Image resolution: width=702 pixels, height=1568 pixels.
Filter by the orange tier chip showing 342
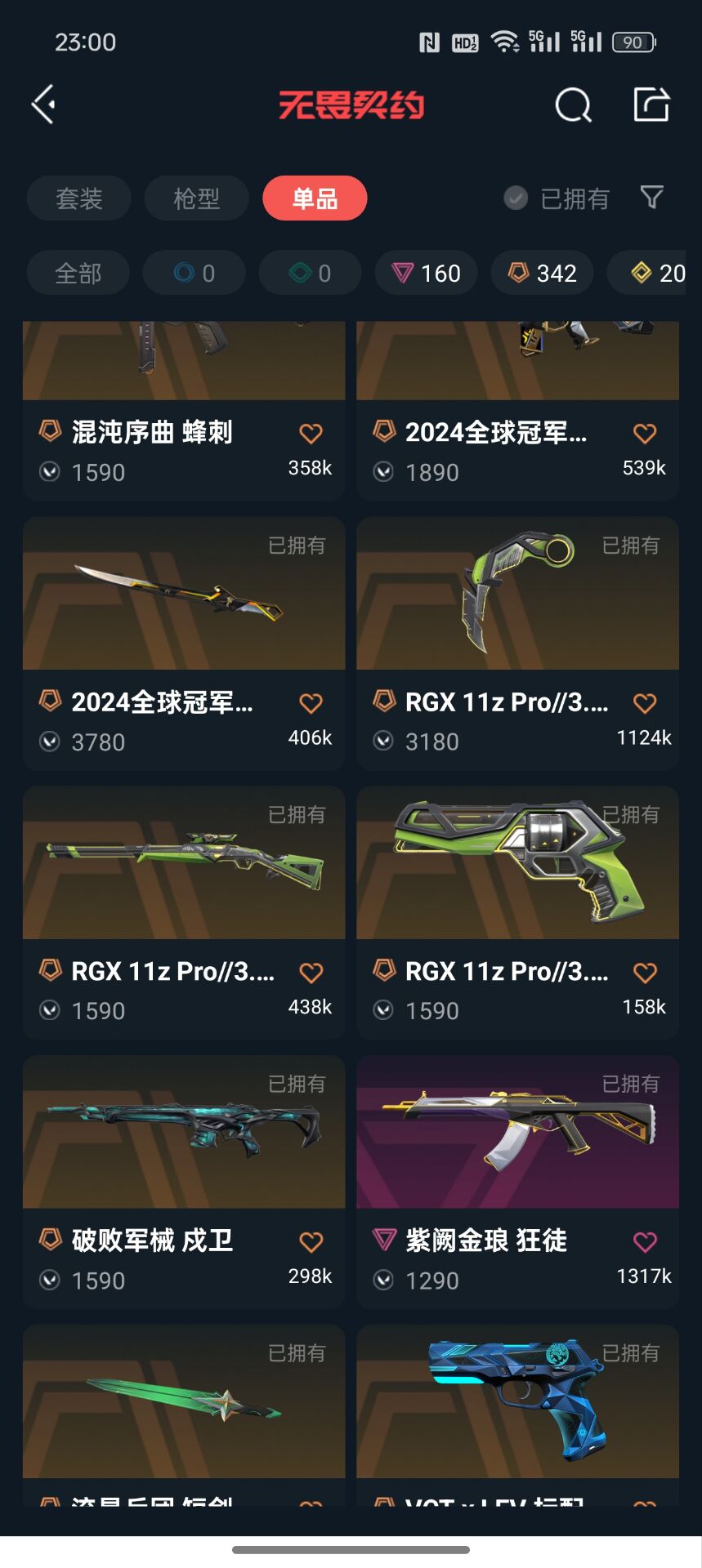pyautogui.click(x=542, y=273)
